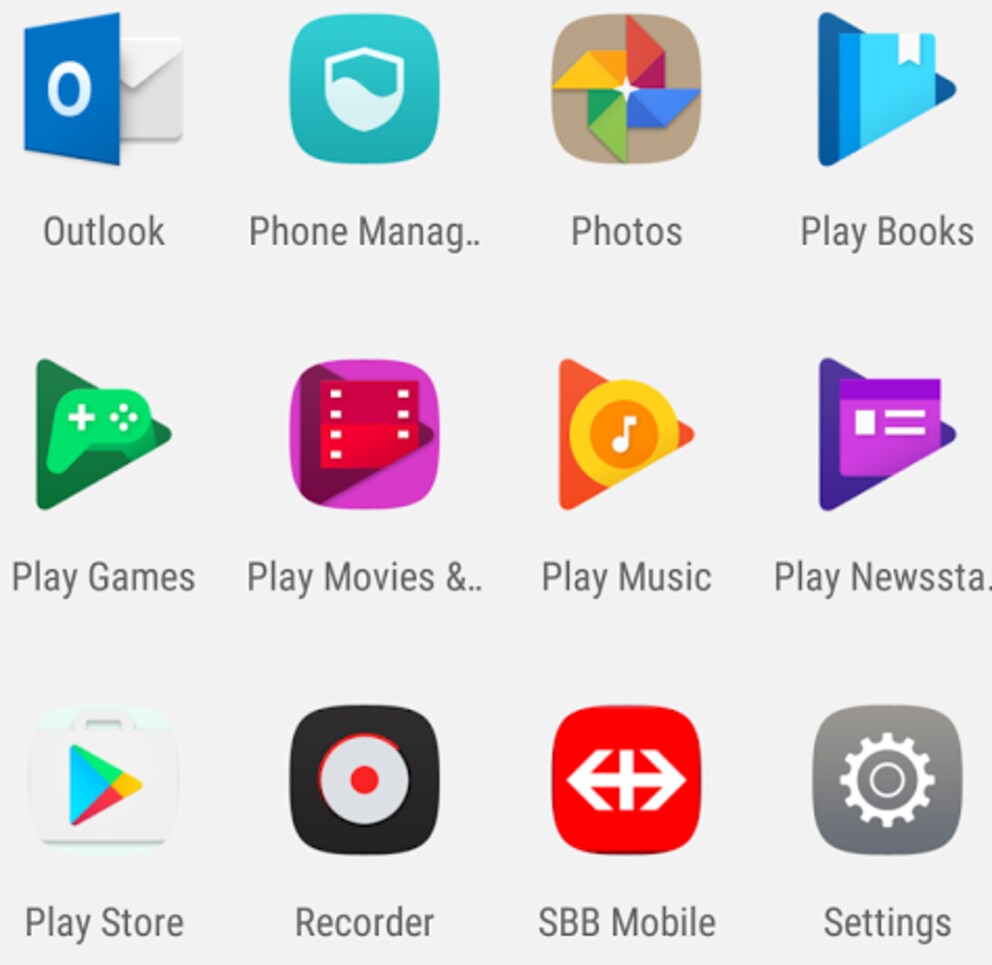Launch Phone Manager
This screenshot has height=965, width=992.
tap(365, 90)
